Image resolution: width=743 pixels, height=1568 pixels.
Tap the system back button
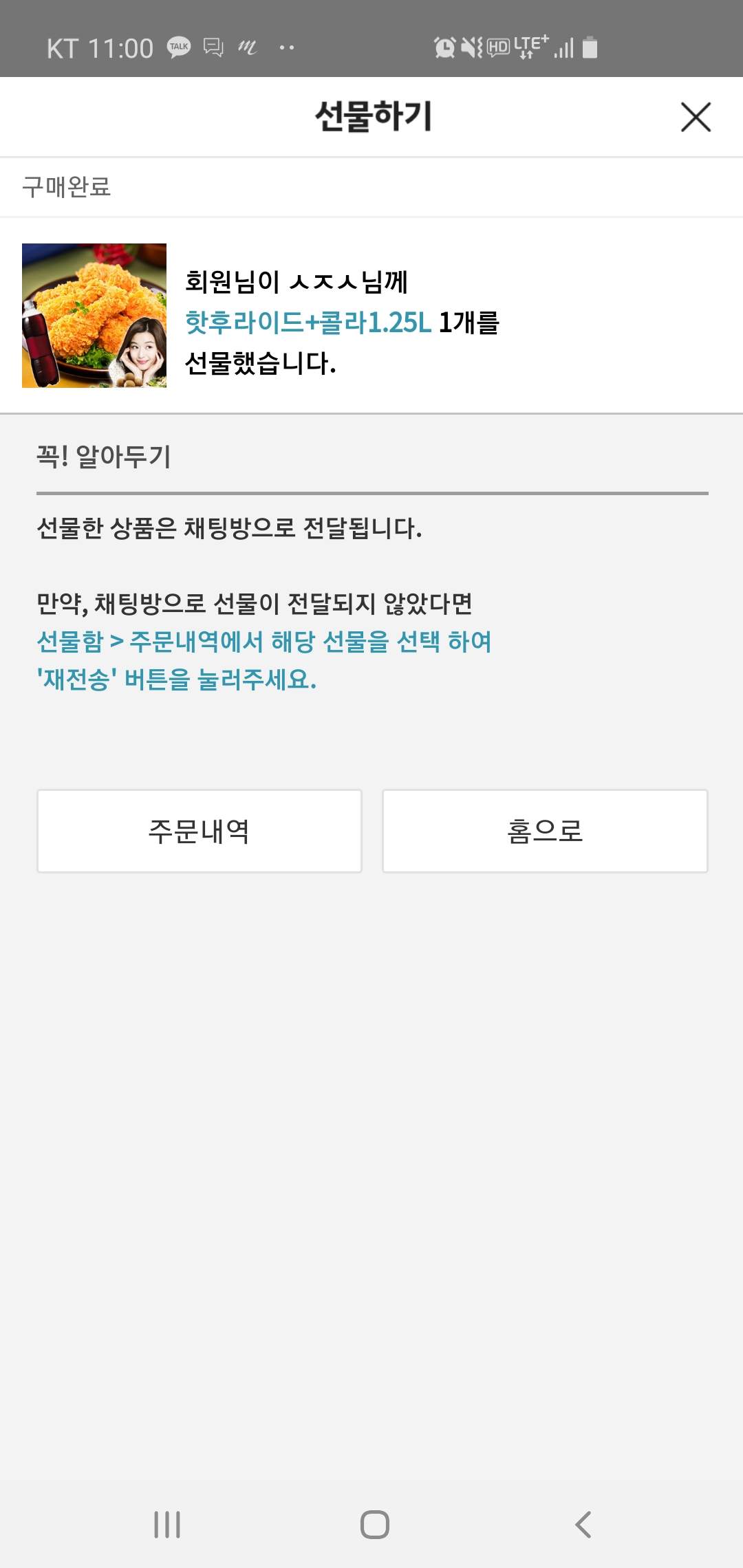tap(583, 1524)
